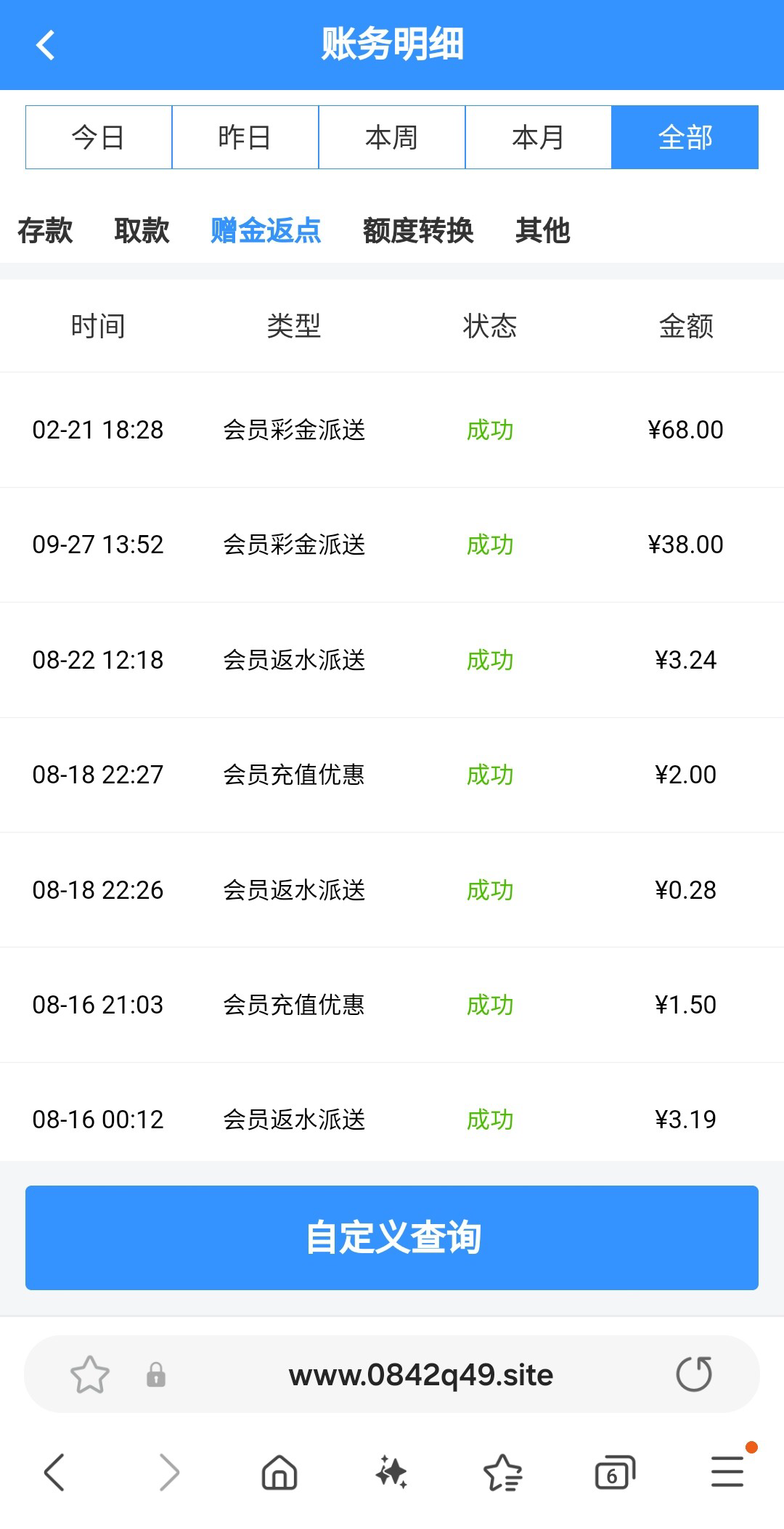The height and width of the screenshot is (1529, 784).
Task: Bookmark this page with the address bar star
Action: point(89,1374)
